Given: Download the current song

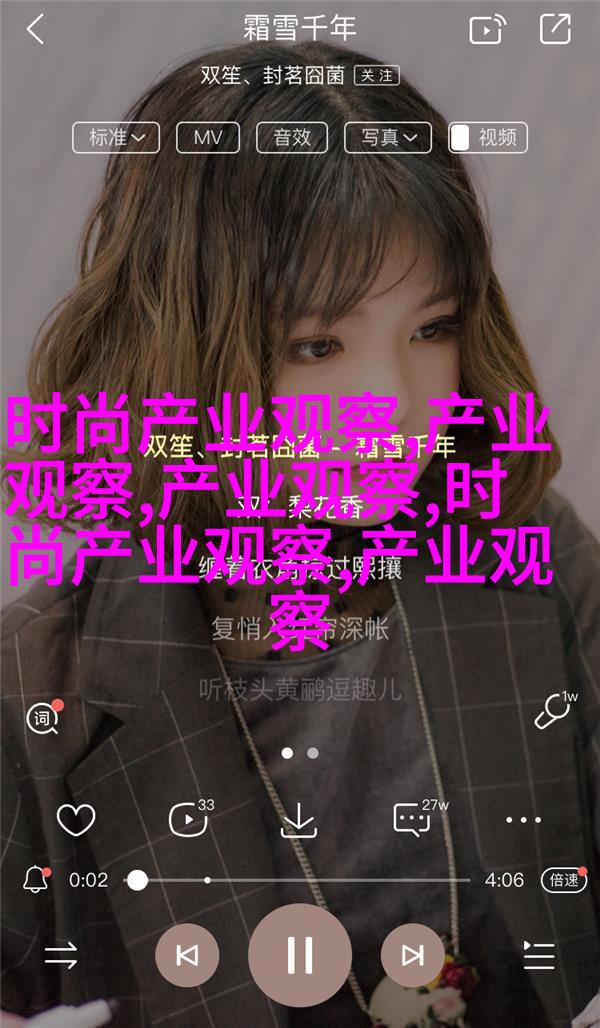Looking at the screenshot, I should (298, 820).
